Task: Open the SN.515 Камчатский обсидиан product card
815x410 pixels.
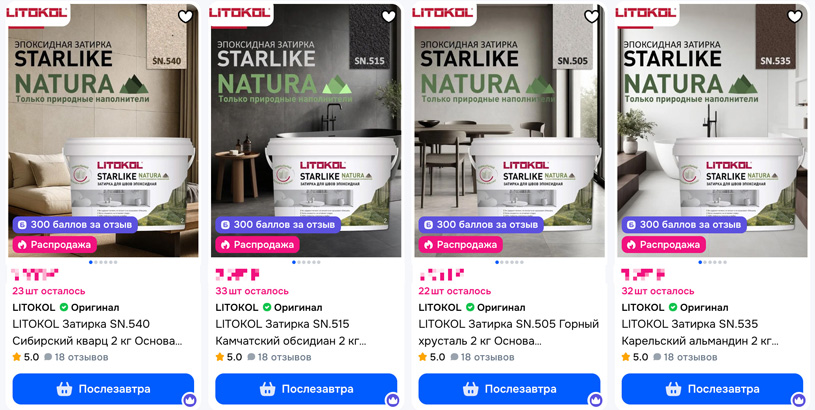Action: click(x=300, y=332)
